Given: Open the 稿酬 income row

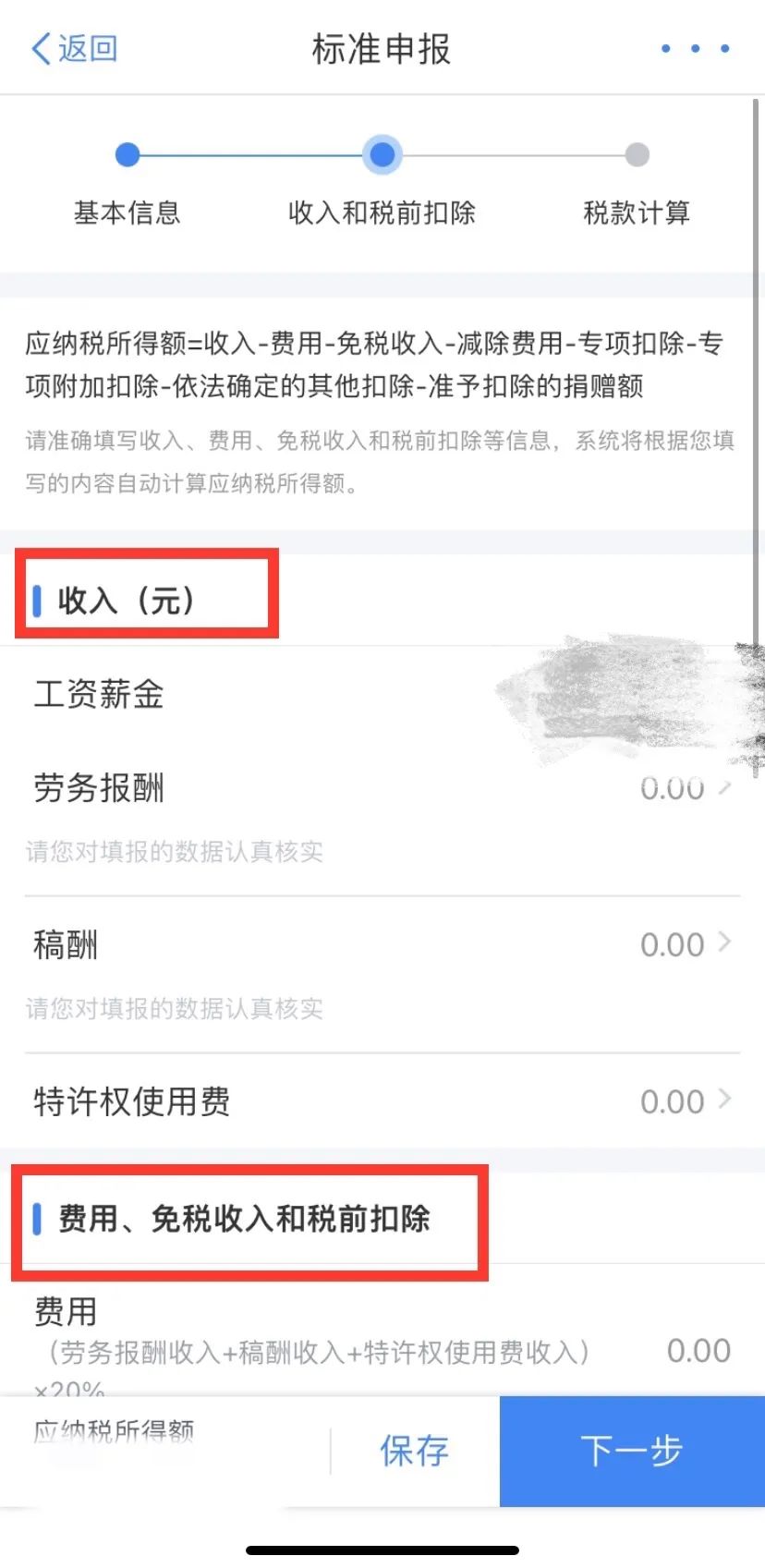Looking at the screenshot, I should [x=382, y=974].
